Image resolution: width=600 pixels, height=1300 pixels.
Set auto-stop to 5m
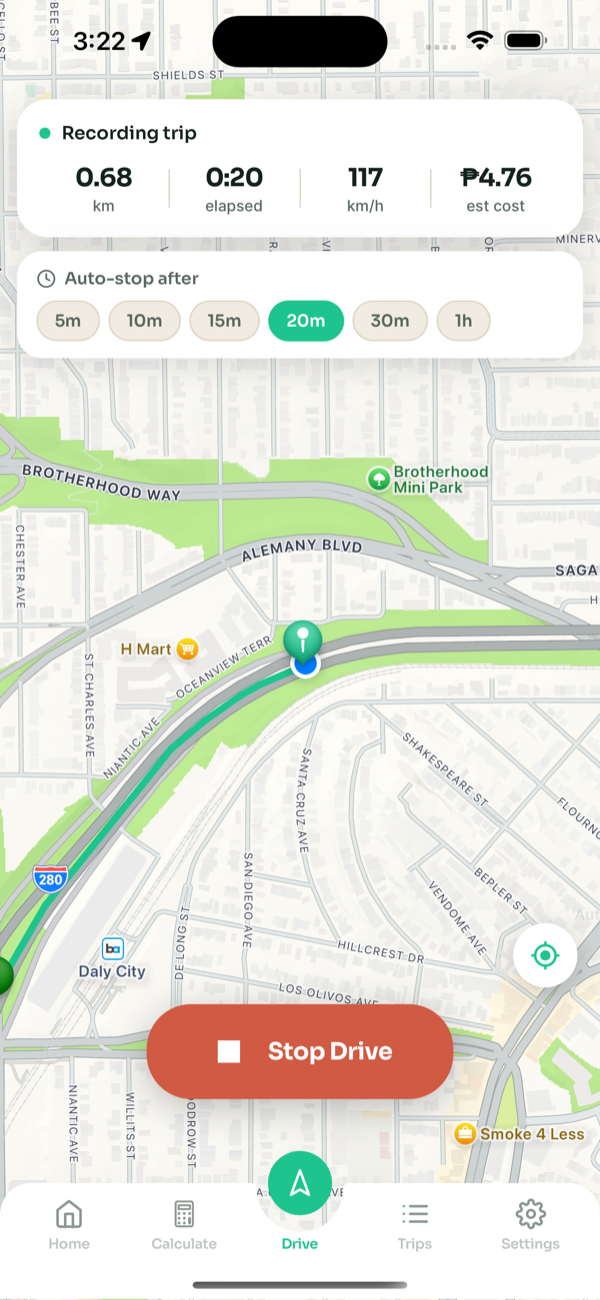click(x=68, y=321)
